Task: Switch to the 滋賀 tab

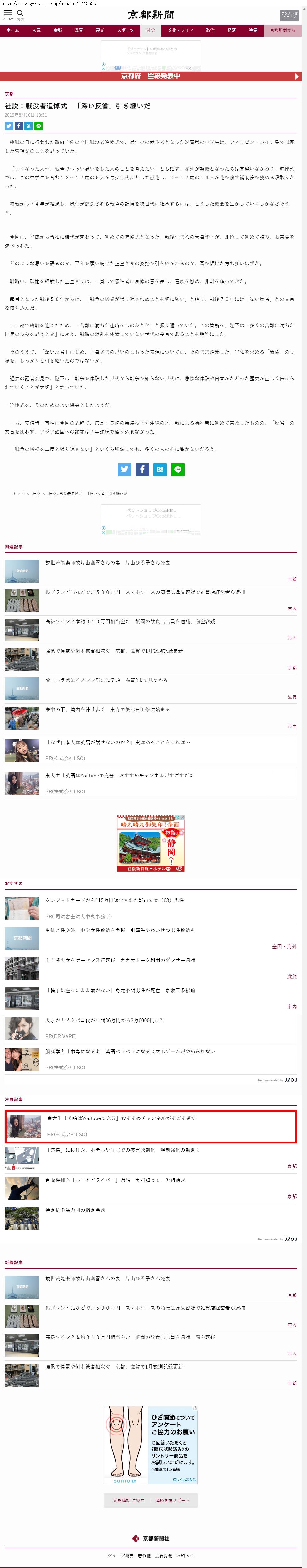Action: 78,30
